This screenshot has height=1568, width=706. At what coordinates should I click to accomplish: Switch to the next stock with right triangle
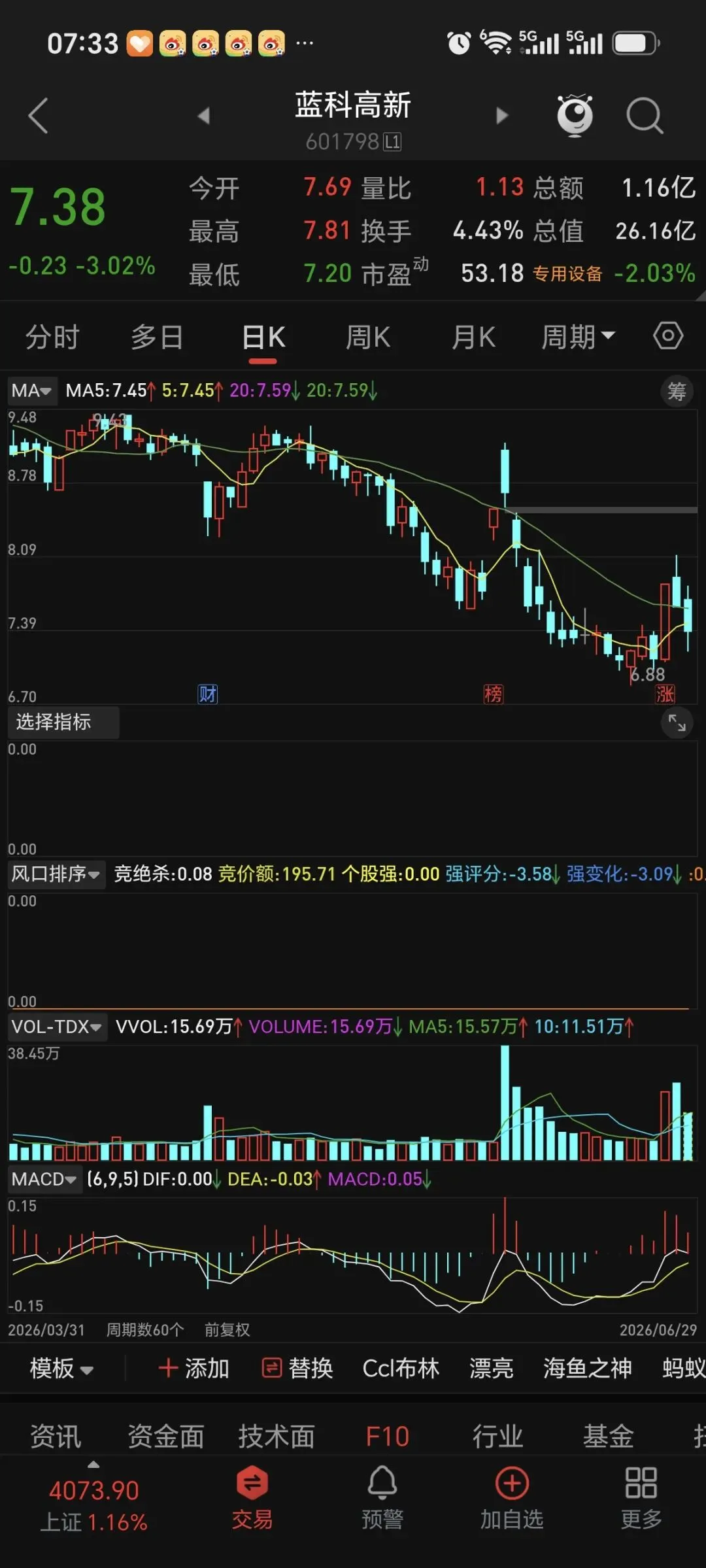pyautogui.click(x=501, y=116)
